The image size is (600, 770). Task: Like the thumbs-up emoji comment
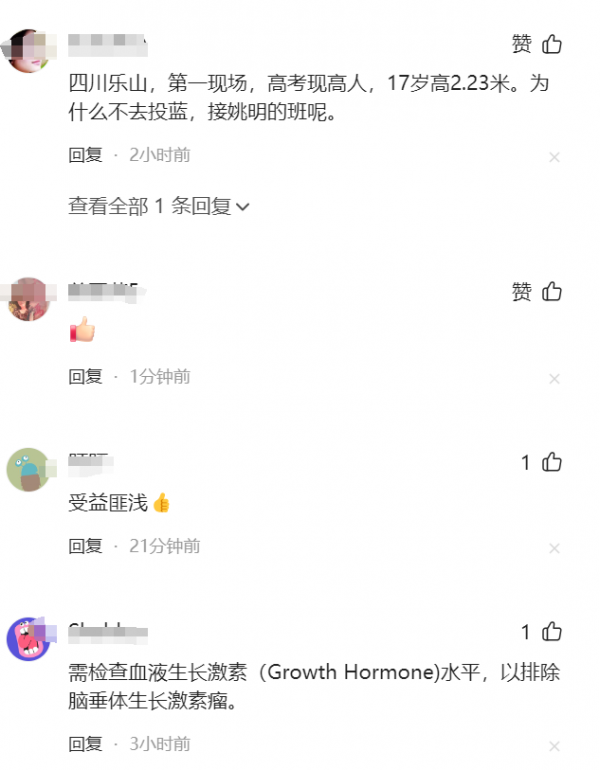click(551, 291)
